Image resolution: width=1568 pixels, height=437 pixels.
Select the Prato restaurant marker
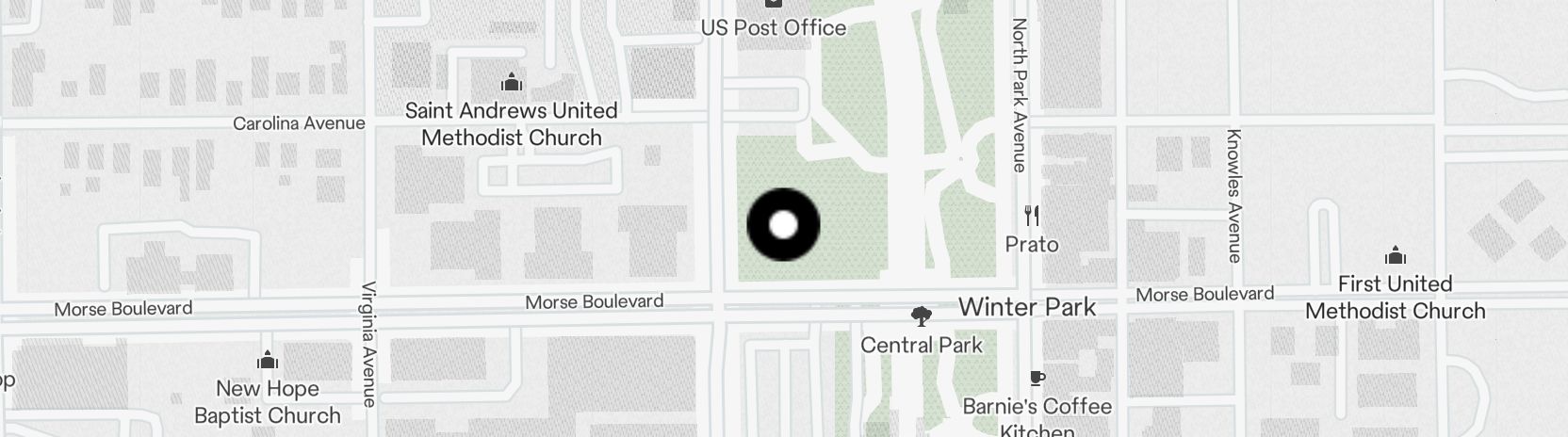coord(1032,217)
